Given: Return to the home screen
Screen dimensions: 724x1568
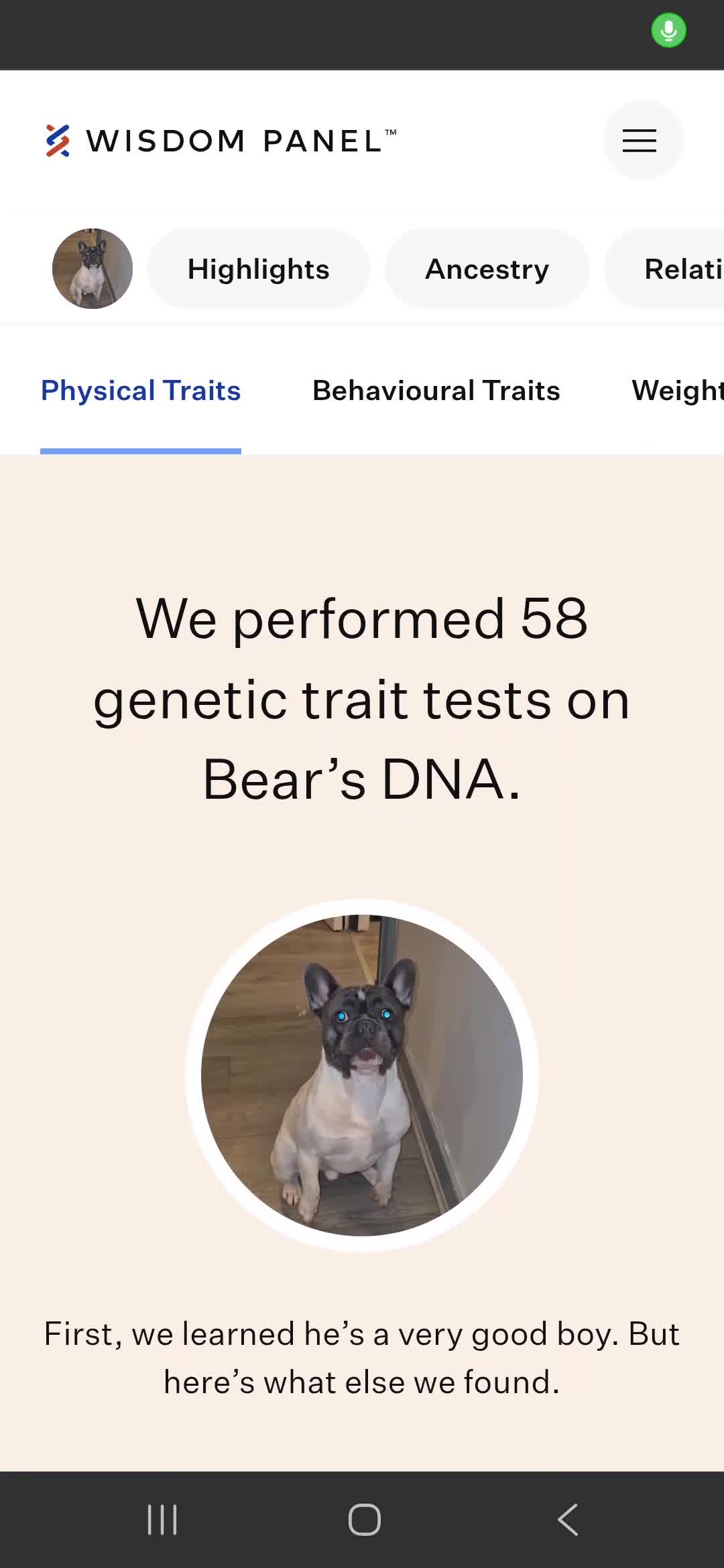Looking at the screenshot, I should click(364, 1519).
